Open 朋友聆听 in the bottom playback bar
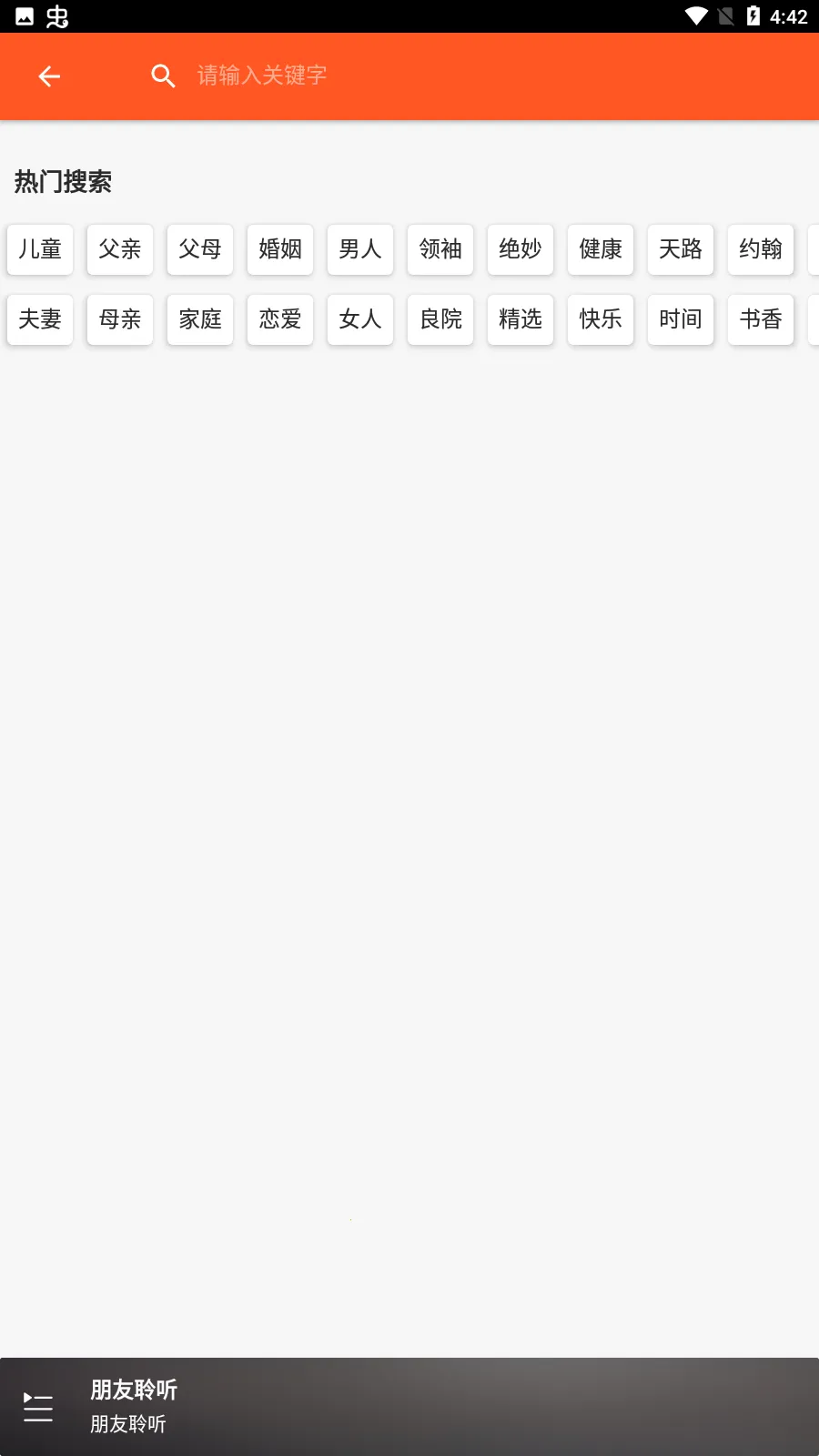This screenshot has width=819, height=1456. click(132, 1390)
